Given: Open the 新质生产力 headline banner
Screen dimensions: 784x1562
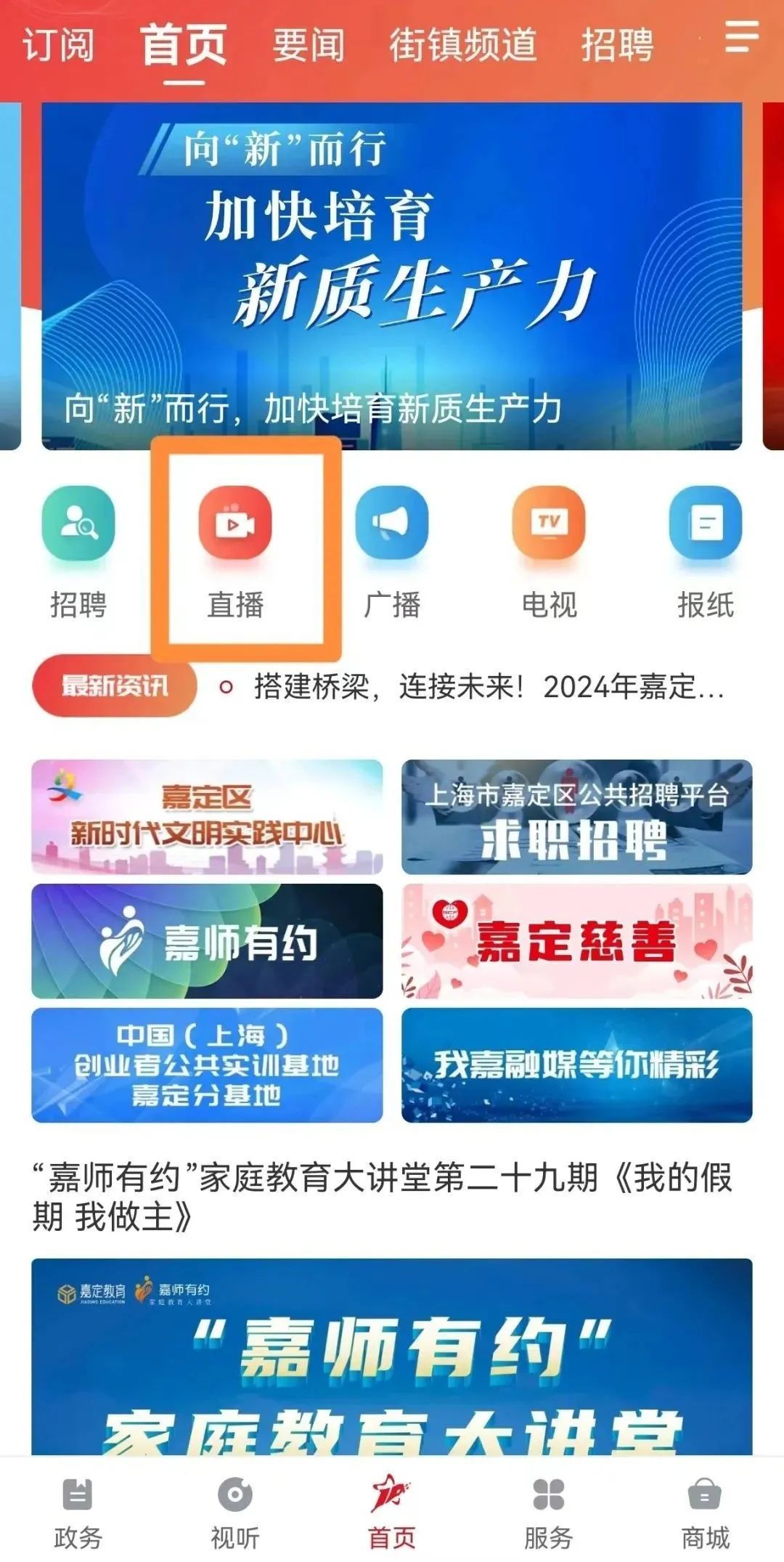Looking at the screenshot, I should [x=392, y=276].
